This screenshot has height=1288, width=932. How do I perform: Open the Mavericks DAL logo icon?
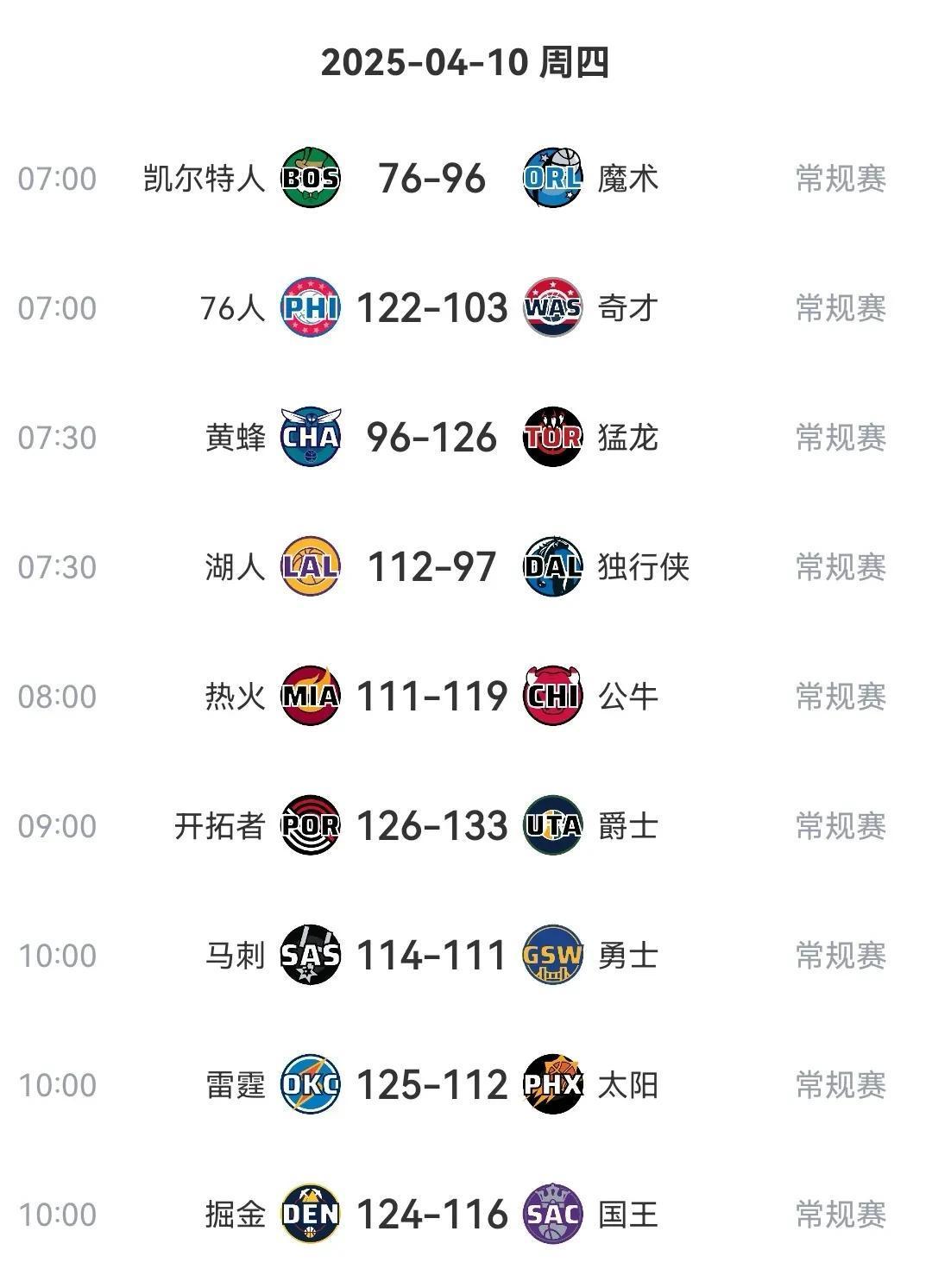tap(551, 565)
